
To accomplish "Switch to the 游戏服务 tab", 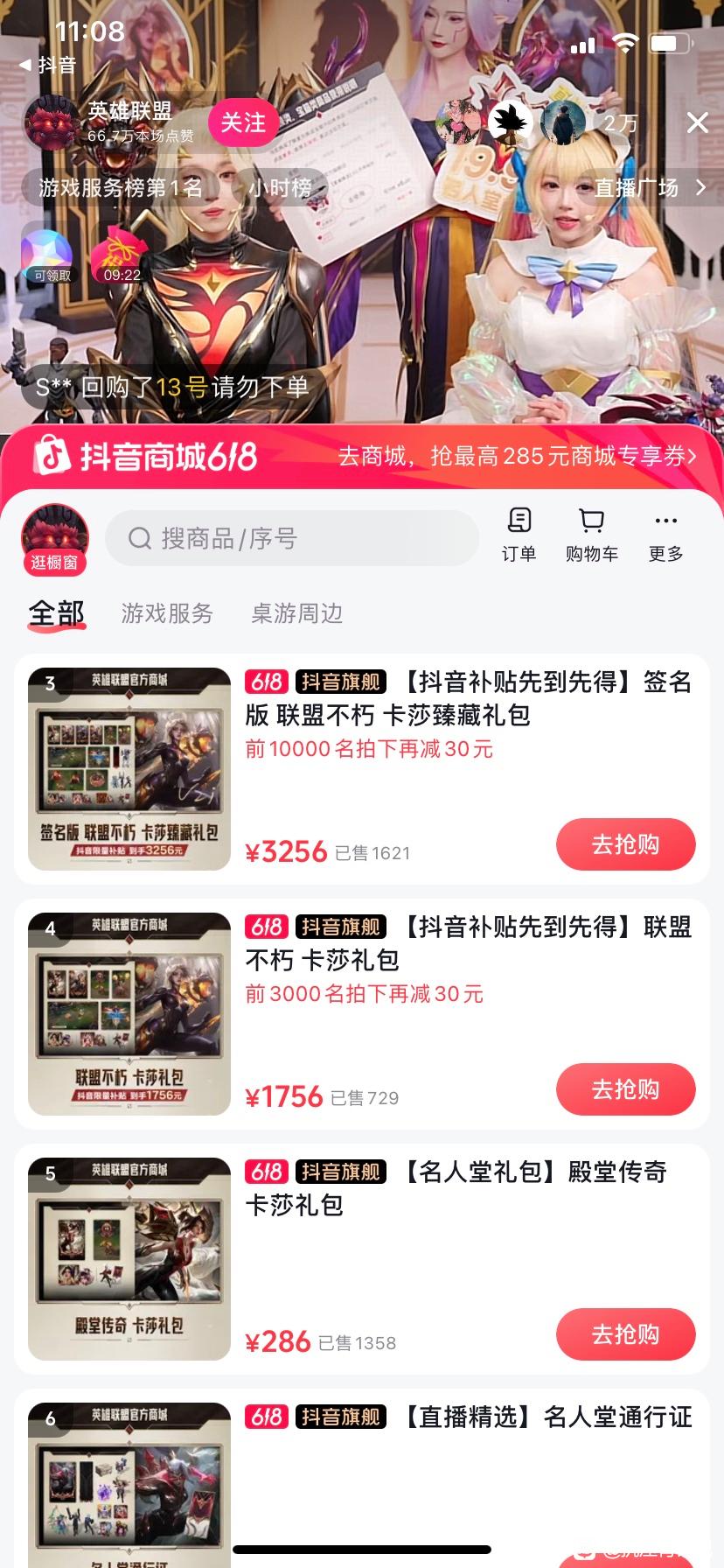I will click(167, 613).
